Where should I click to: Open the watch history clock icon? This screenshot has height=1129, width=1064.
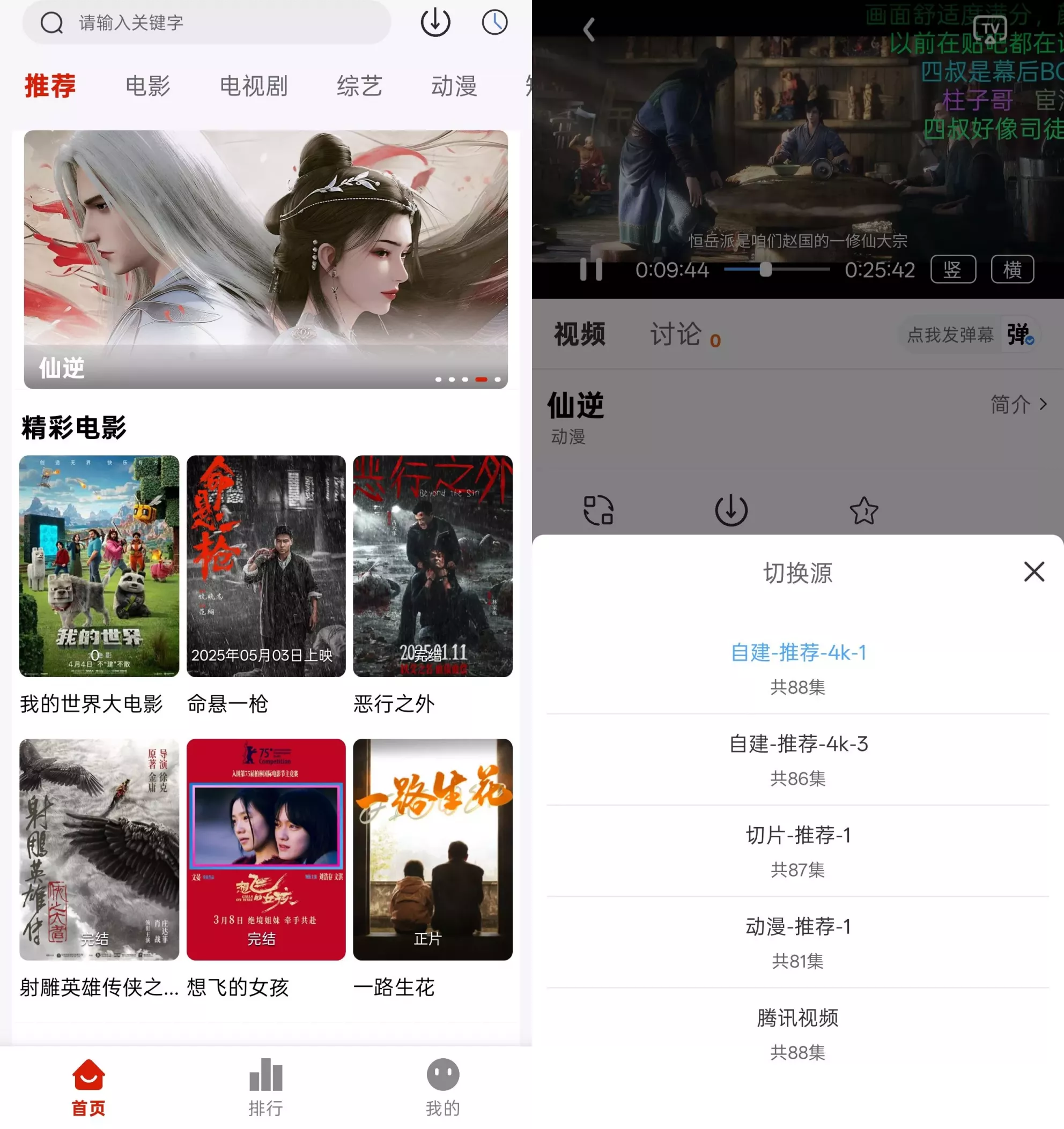494,23
